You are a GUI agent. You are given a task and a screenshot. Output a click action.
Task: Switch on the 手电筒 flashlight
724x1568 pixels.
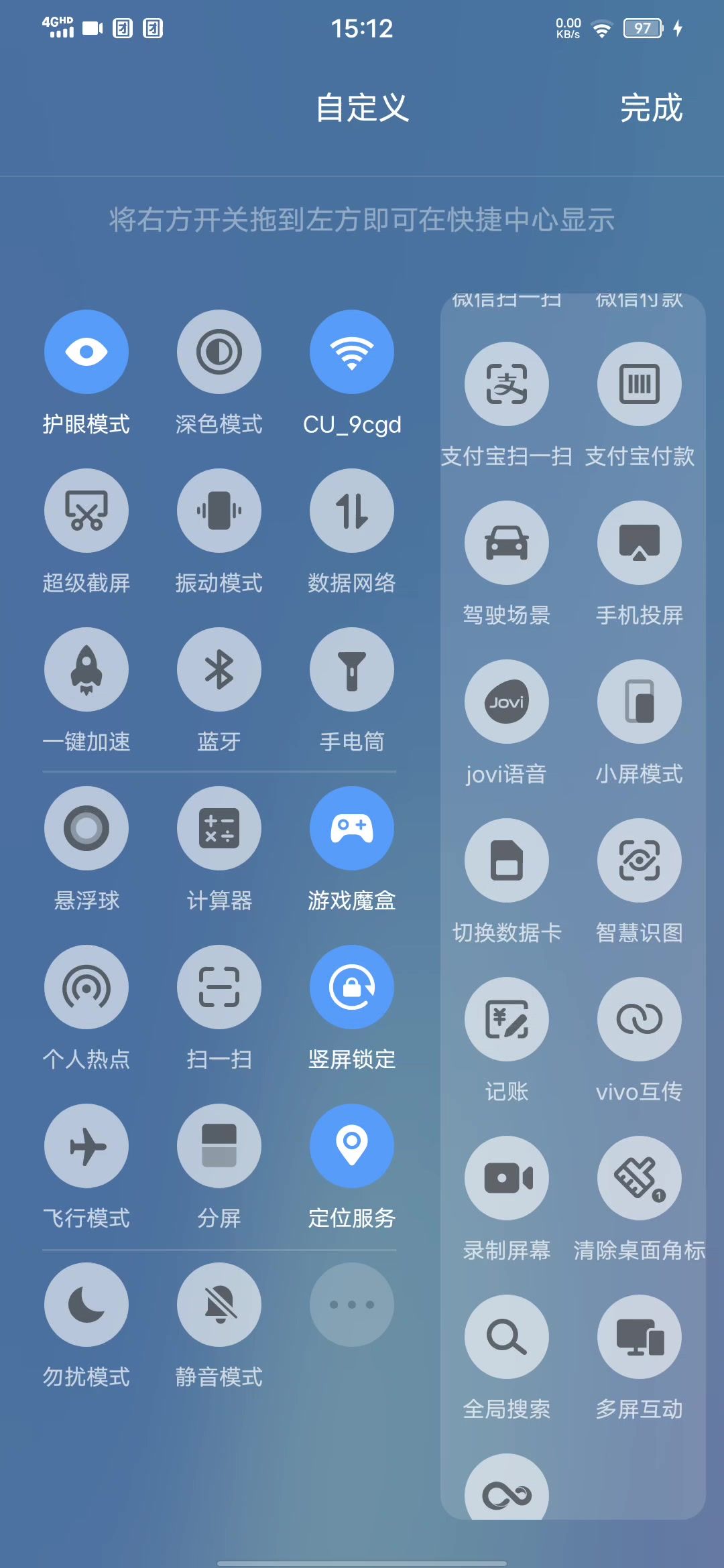351,669
